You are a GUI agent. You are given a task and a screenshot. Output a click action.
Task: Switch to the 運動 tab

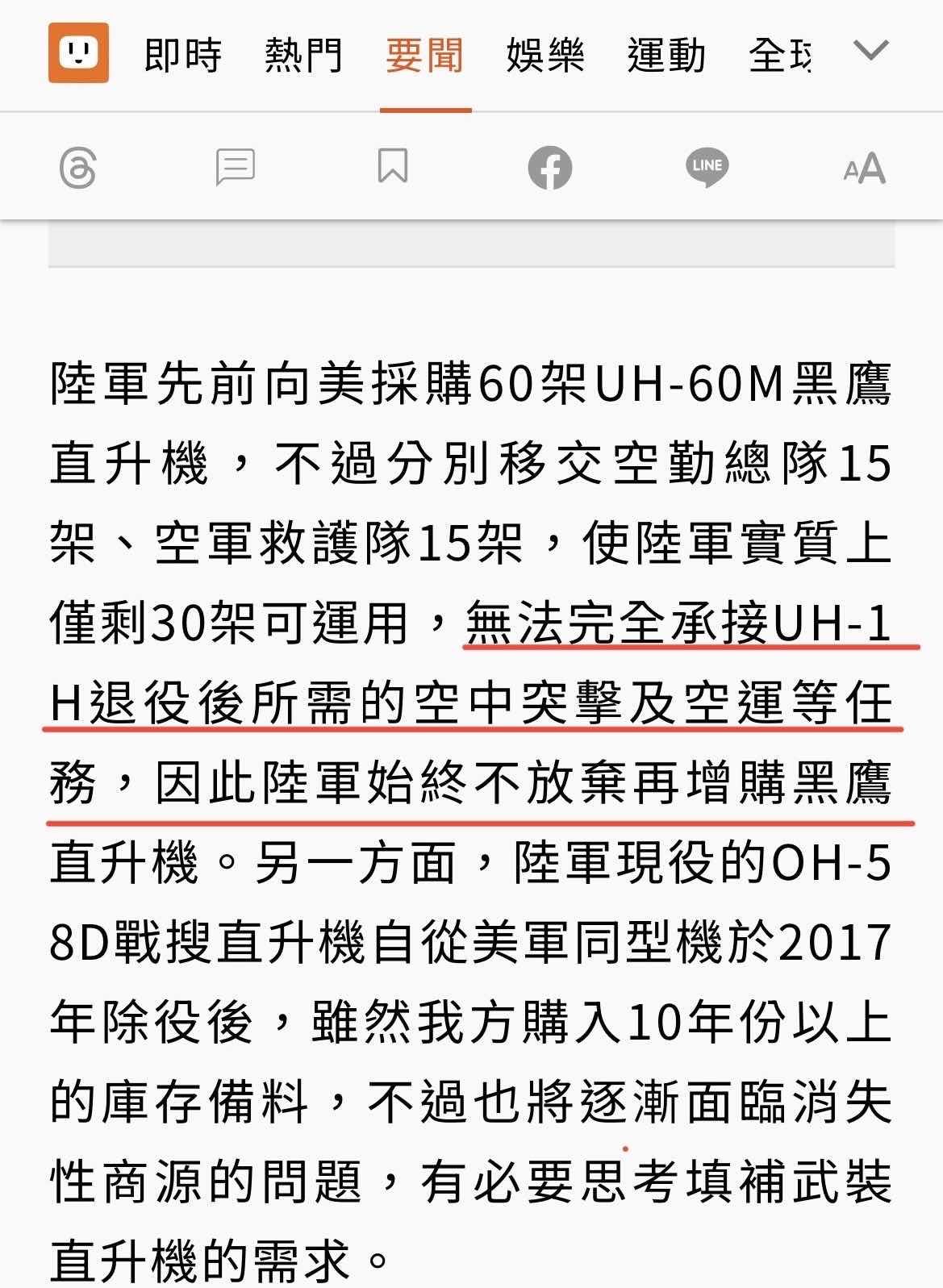pos(666,55)
